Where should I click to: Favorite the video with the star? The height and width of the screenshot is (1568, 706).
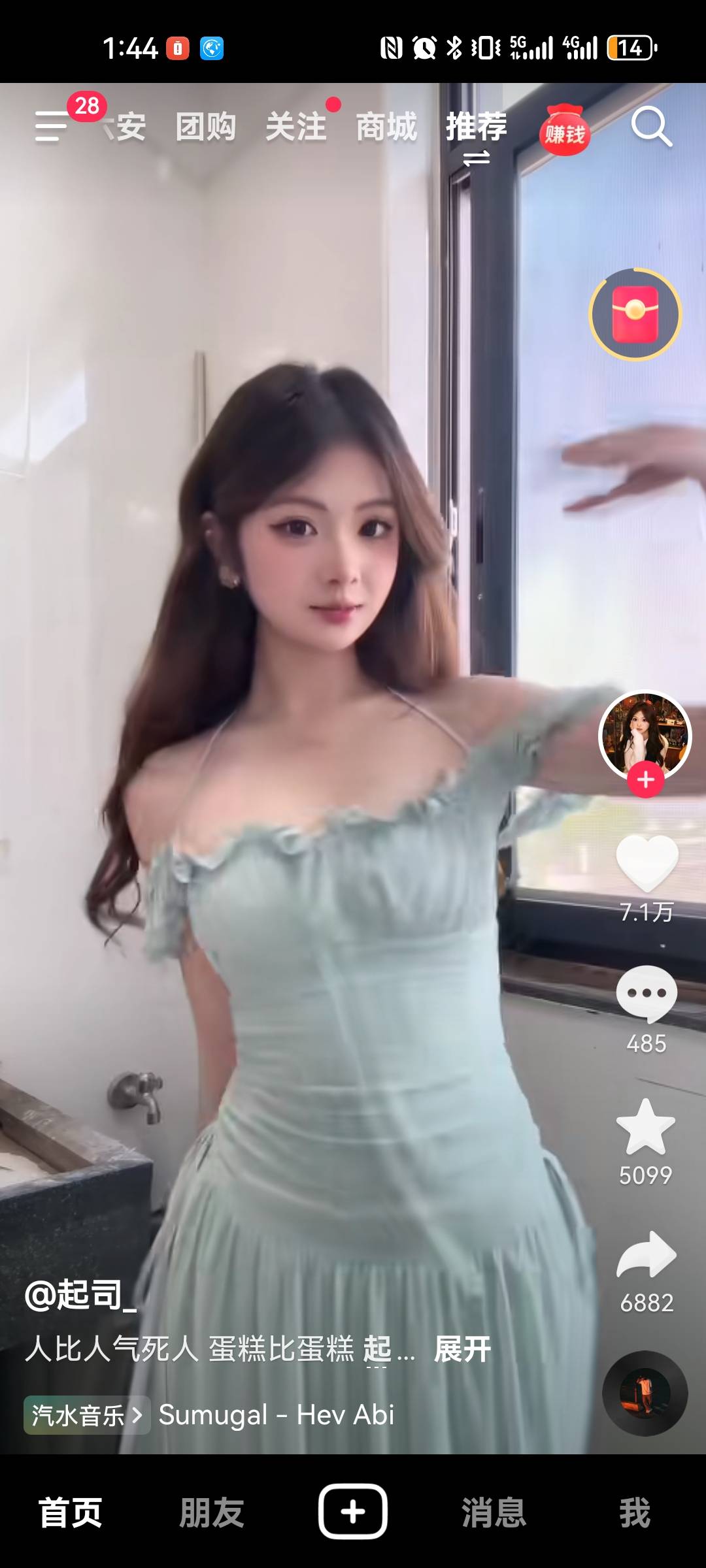tap(646, 1127)
